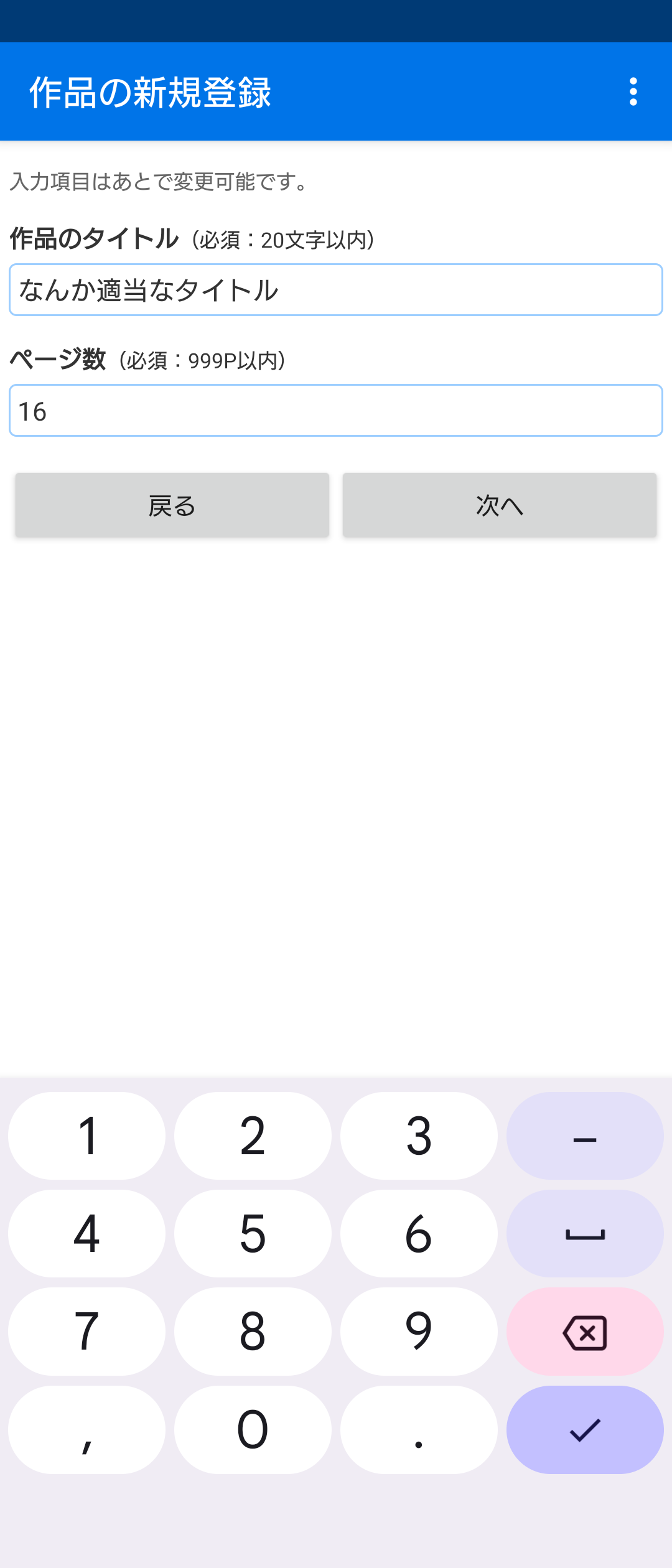This screenshot has height=1568, width=672.
Task: Go back with the 戻る button
Action: pyautogui.click(x=172, y=505)
